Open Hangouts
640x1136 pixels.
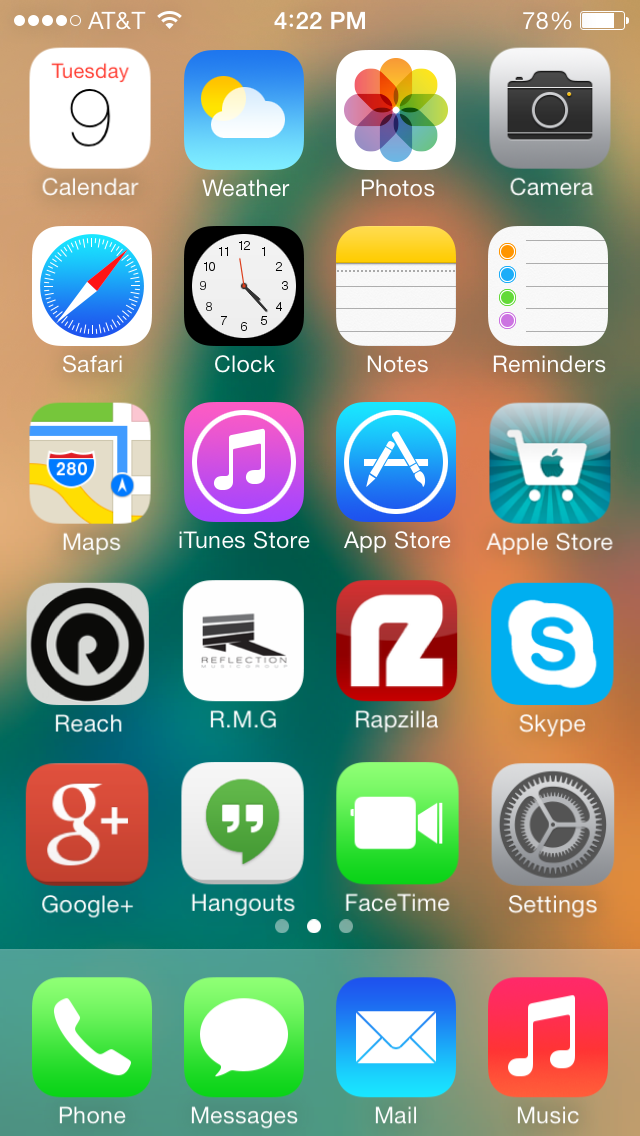coord(242,823)
